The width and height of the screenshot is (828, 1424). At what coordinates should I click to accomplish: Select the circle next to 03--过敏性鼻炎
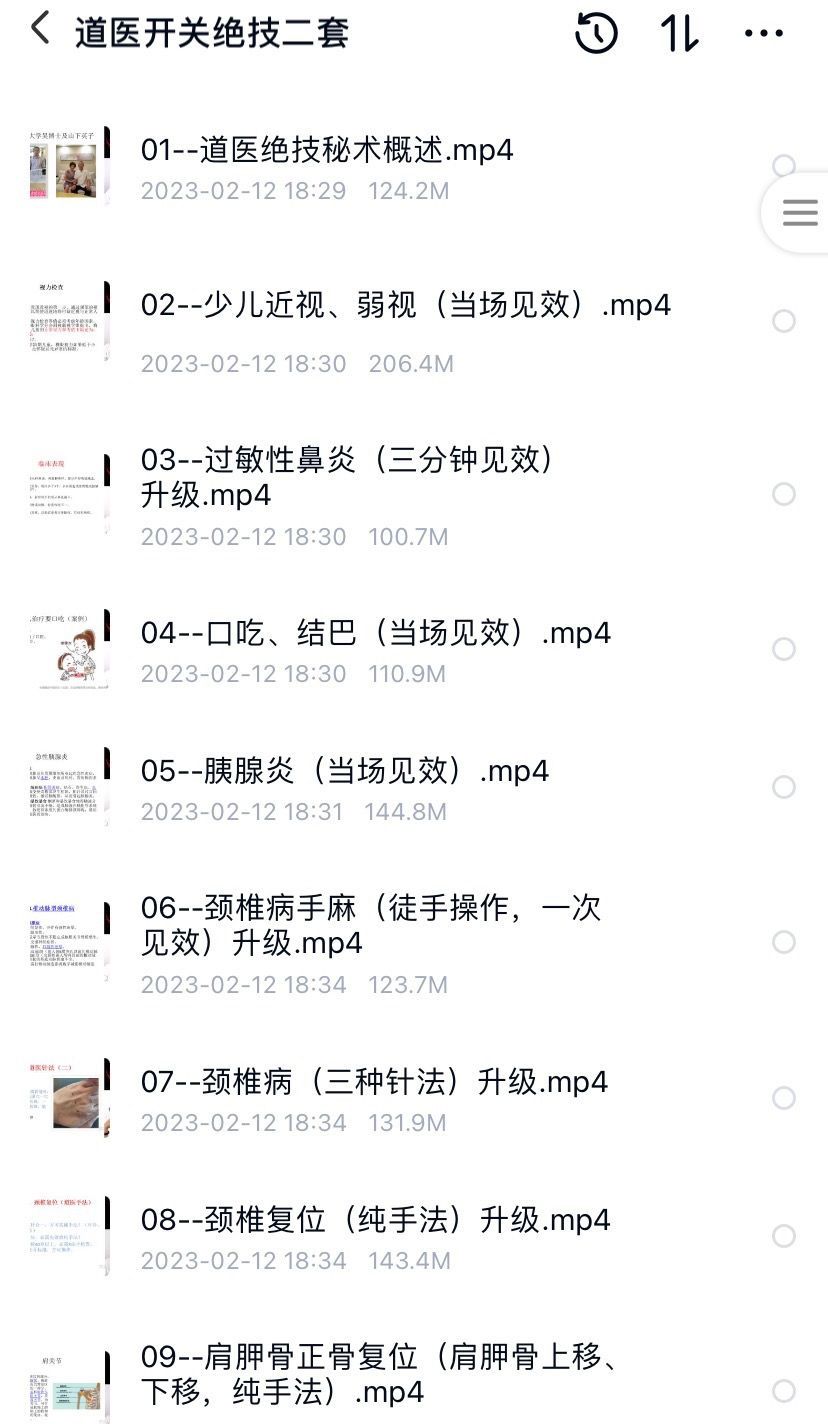[784, 494]
